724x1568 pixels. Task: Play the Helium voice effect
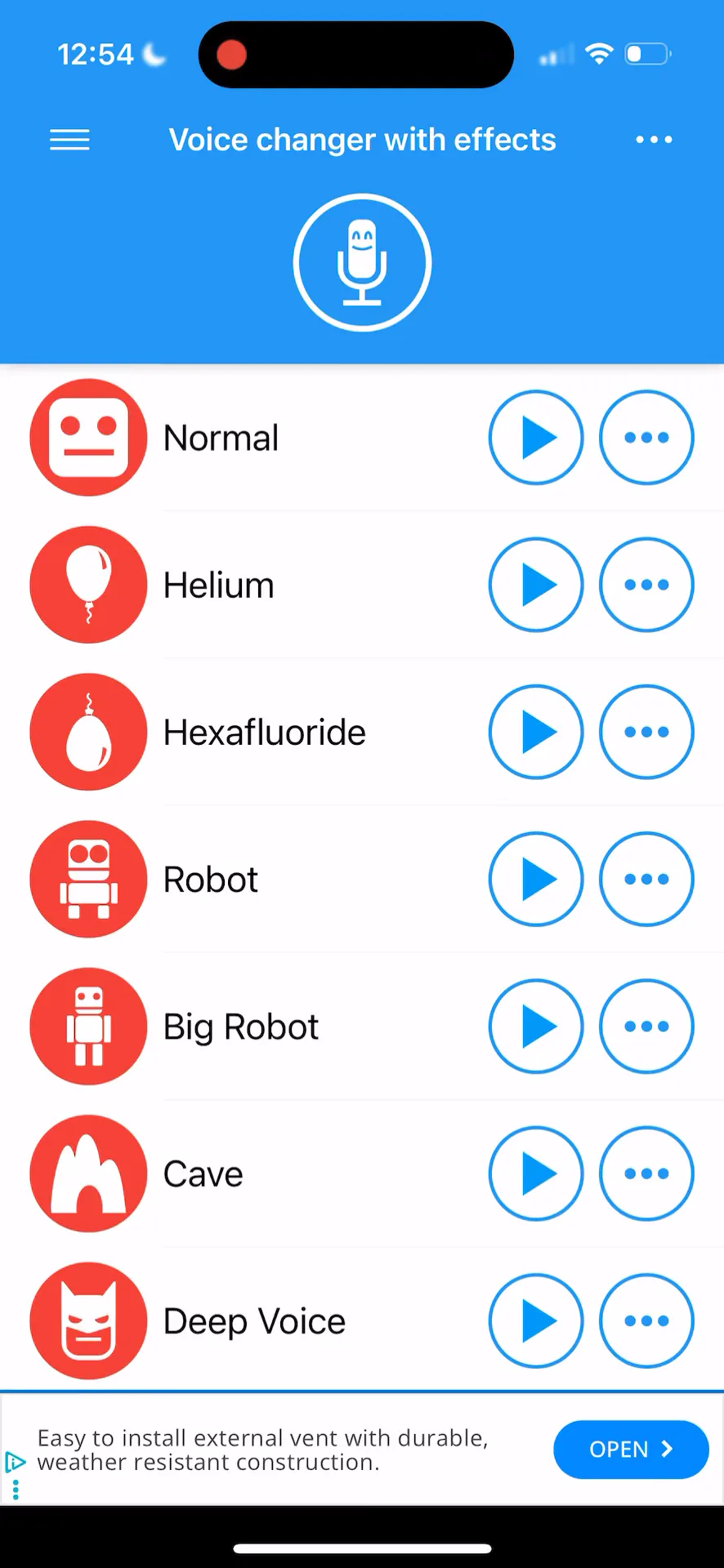tap(536, 585)
